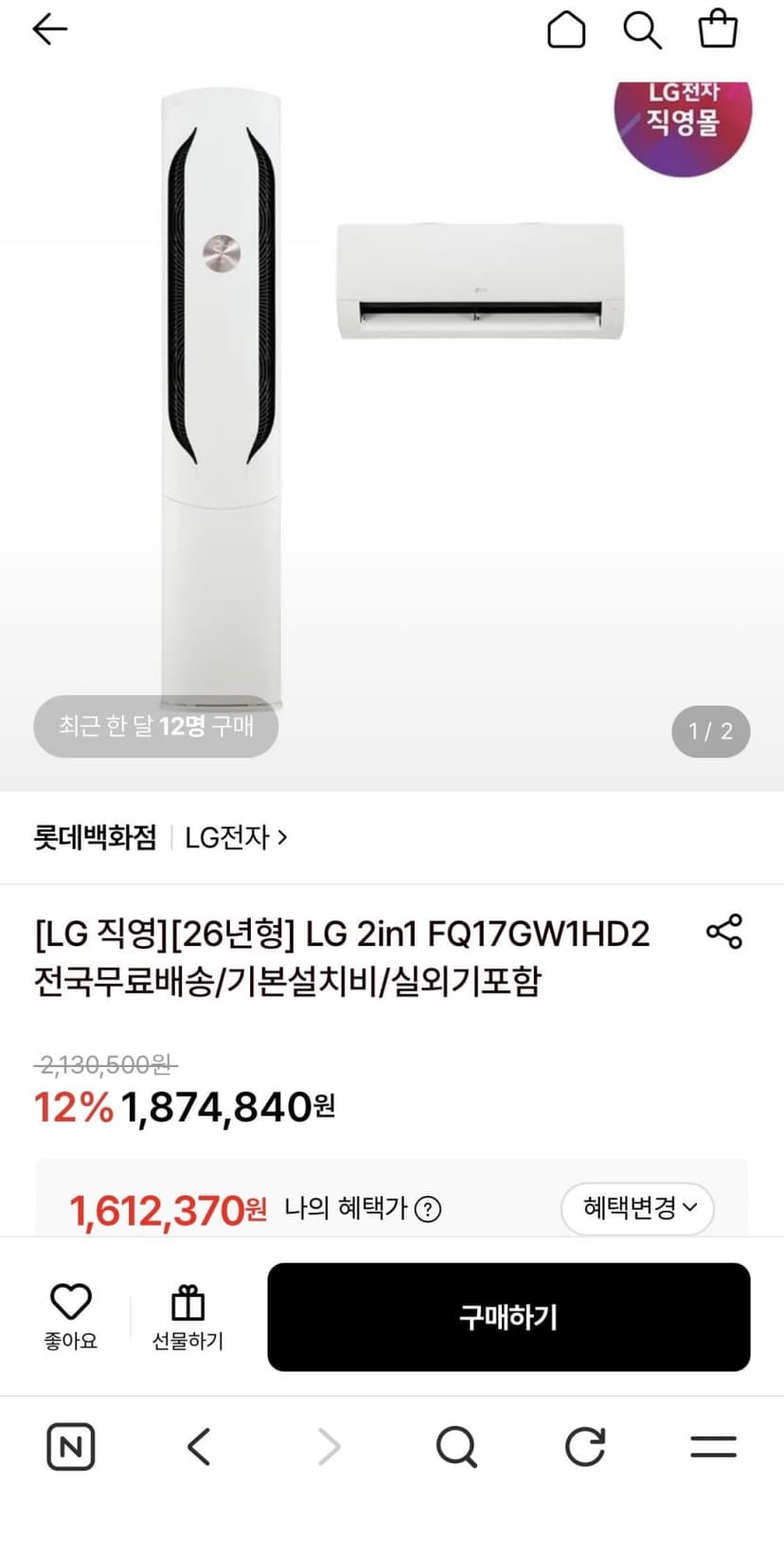Expand the 혜택변경 dropdown
The width and height of the screenshot is (784, 1568).
tap(637, 1208)
